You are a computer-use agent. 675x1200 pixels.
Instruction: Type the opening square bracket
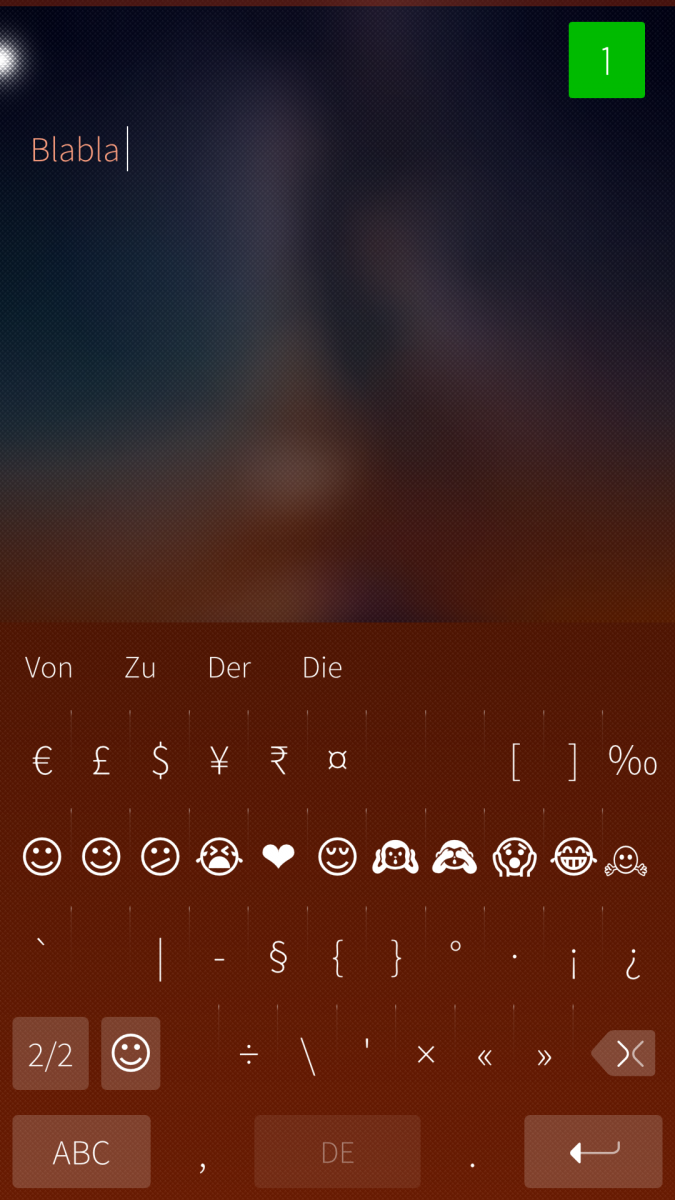[x=515, y=762]
